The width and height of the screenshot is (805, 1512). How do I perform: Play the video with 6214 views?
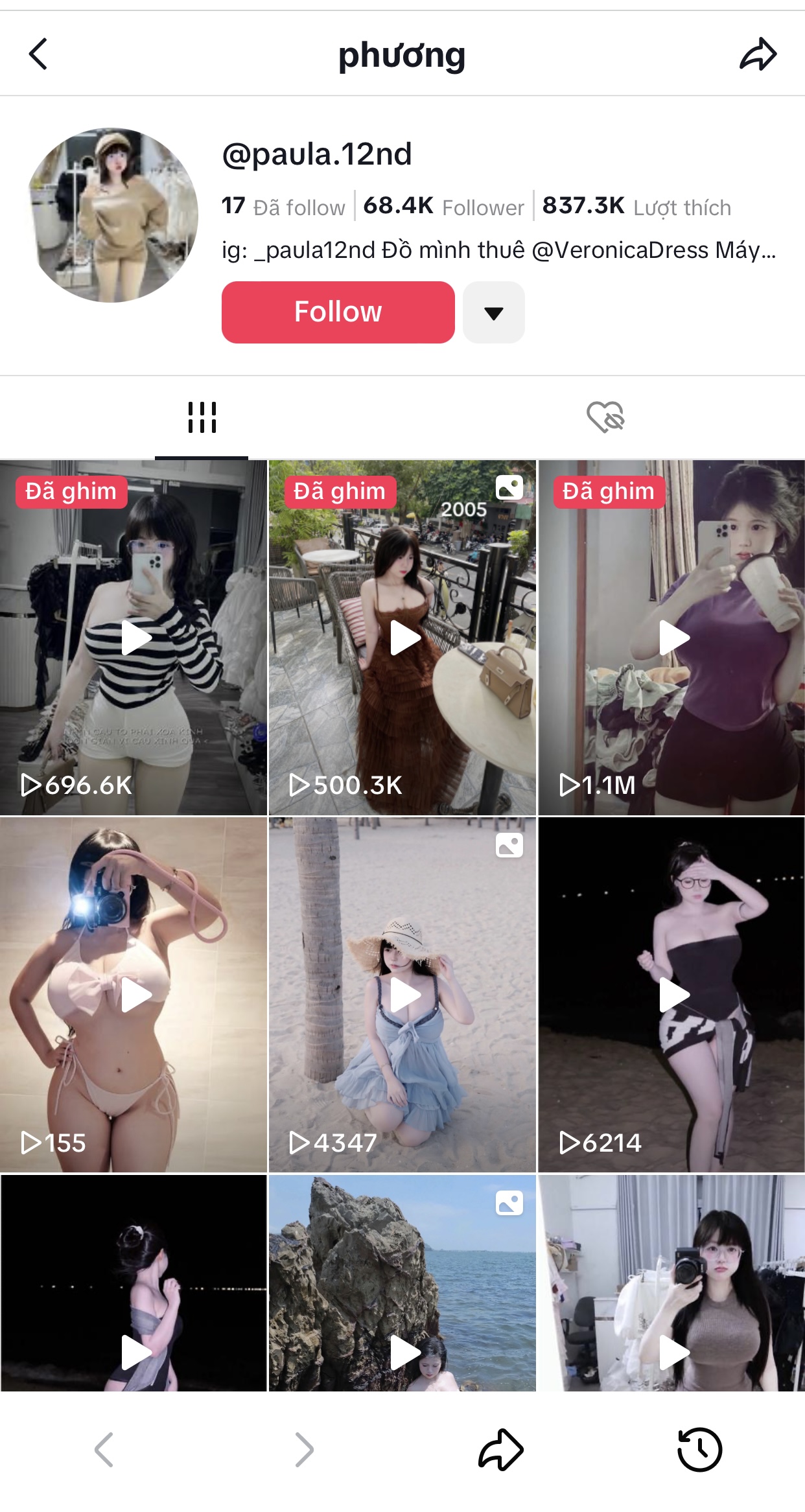click(x=671, y=995)
